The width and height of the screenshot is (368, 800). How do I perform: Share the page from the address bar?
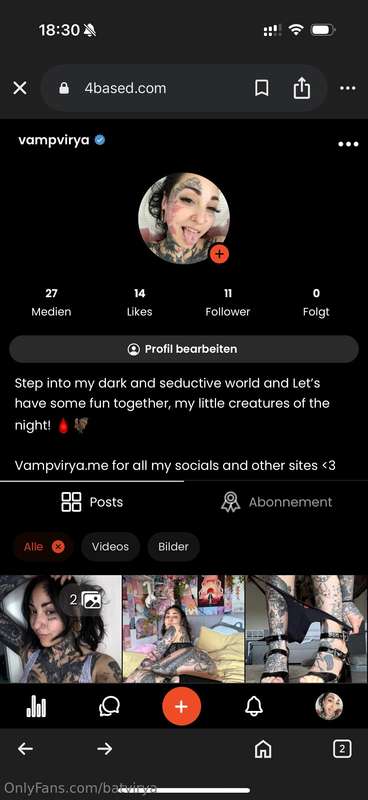tap(302, 88)
